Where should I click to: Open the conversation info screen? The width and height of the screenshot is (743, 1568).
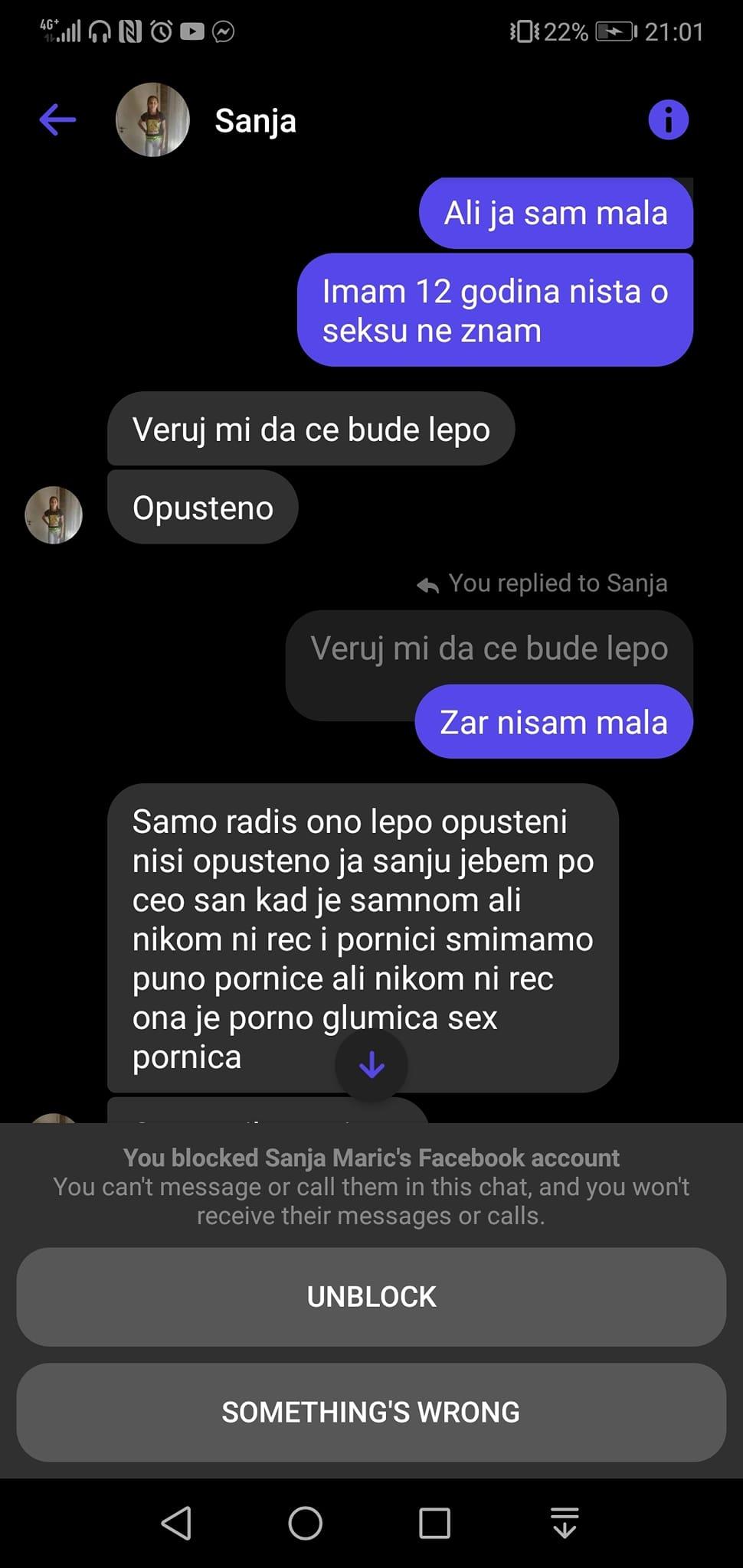(668, 119)
